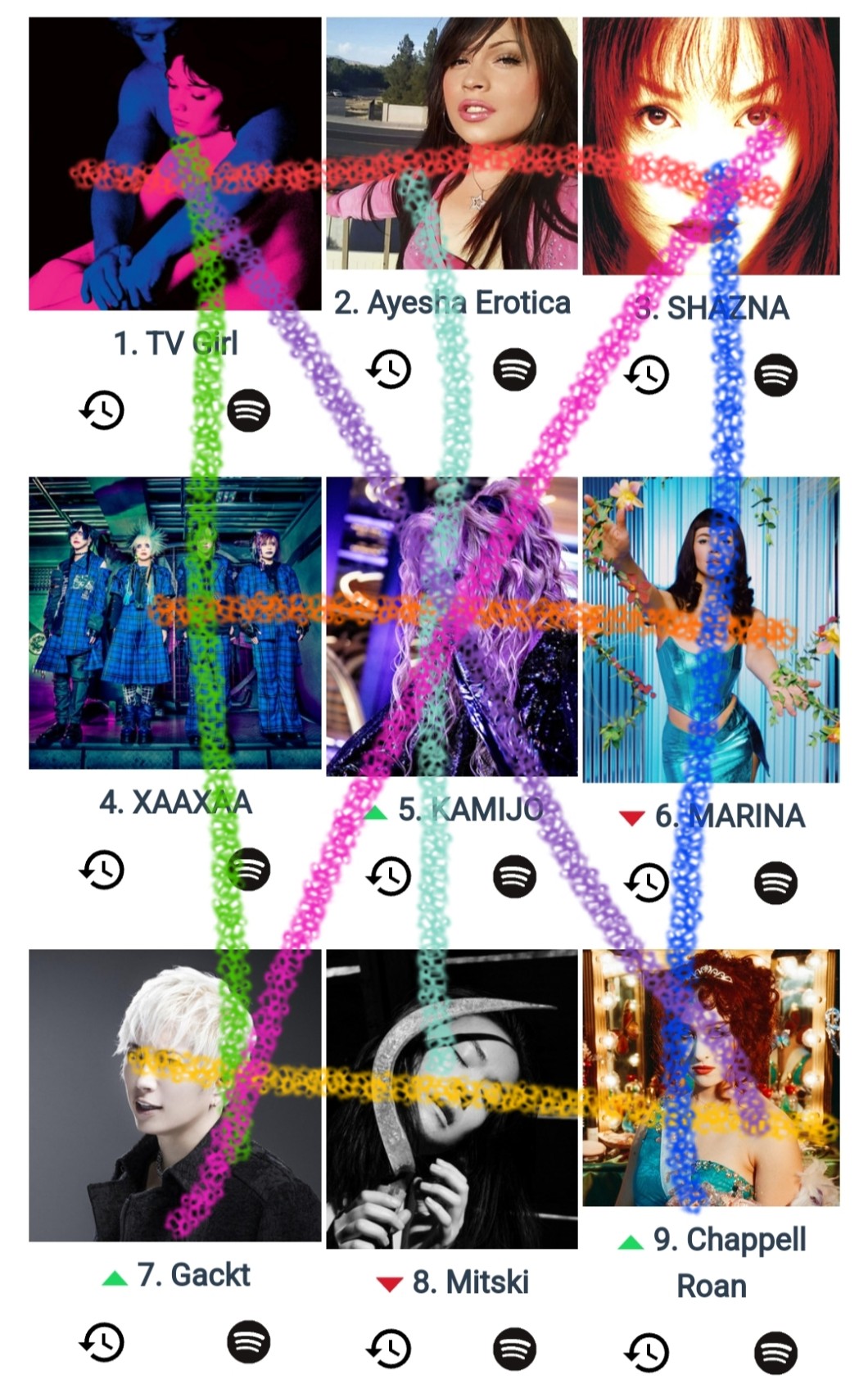Open MARINA's history clock icon
This screenshot has height=1379, width=868.
[x=647, y=883]
